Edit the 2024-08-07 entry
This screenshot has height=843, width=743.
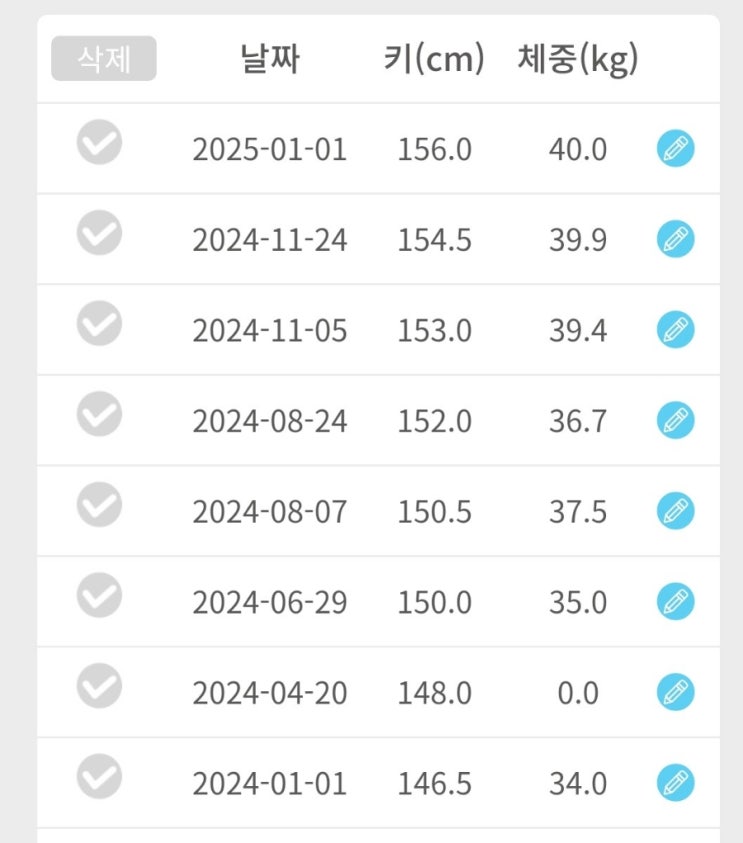pyautogui.click(x=675, y=511)
